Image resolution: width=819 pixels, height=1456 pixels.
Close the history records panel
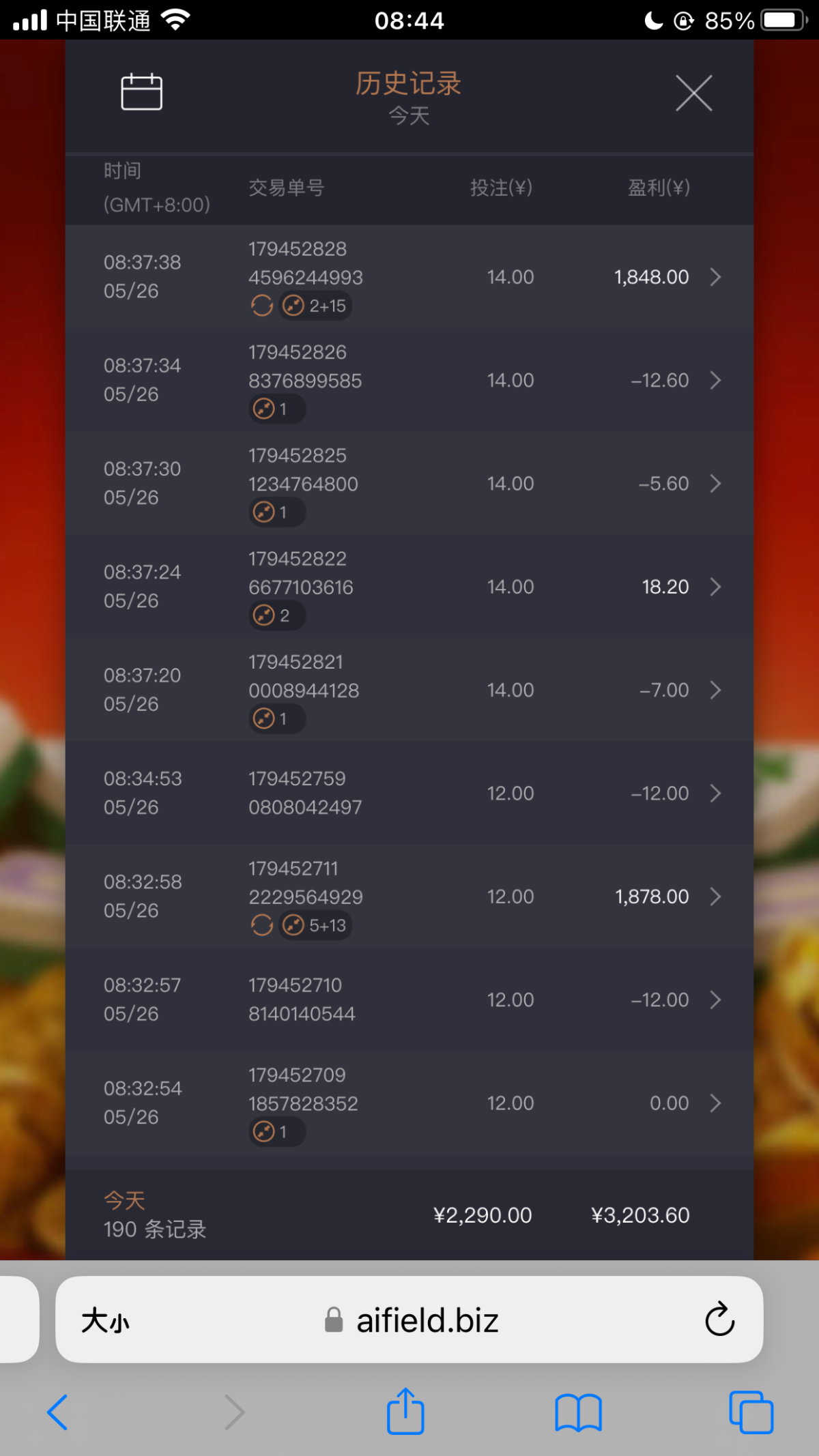[x=693, y=93]
